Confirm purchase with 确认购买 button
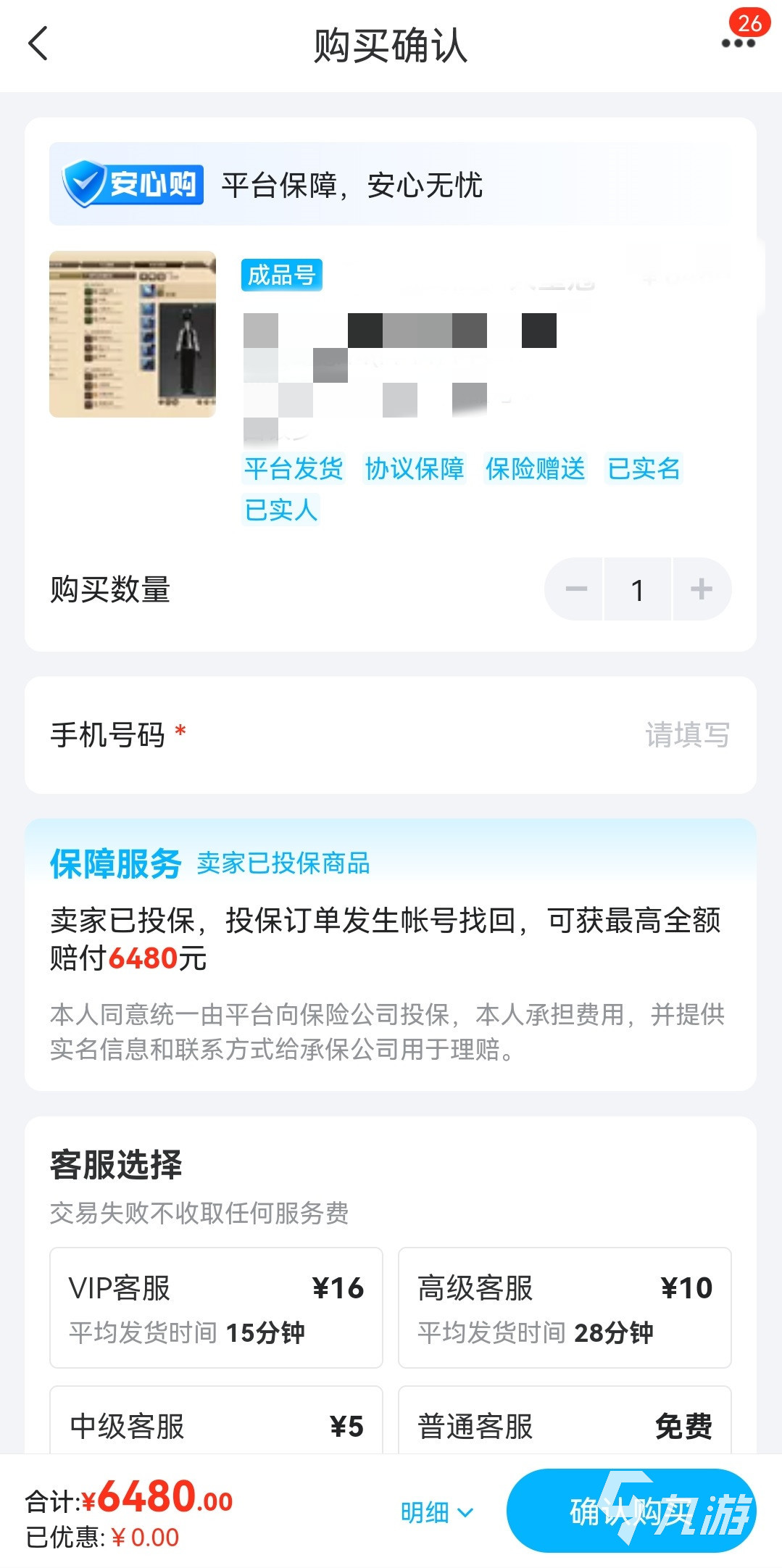The width and height of the screenshot is (782, 1568). click(631, 1511)
